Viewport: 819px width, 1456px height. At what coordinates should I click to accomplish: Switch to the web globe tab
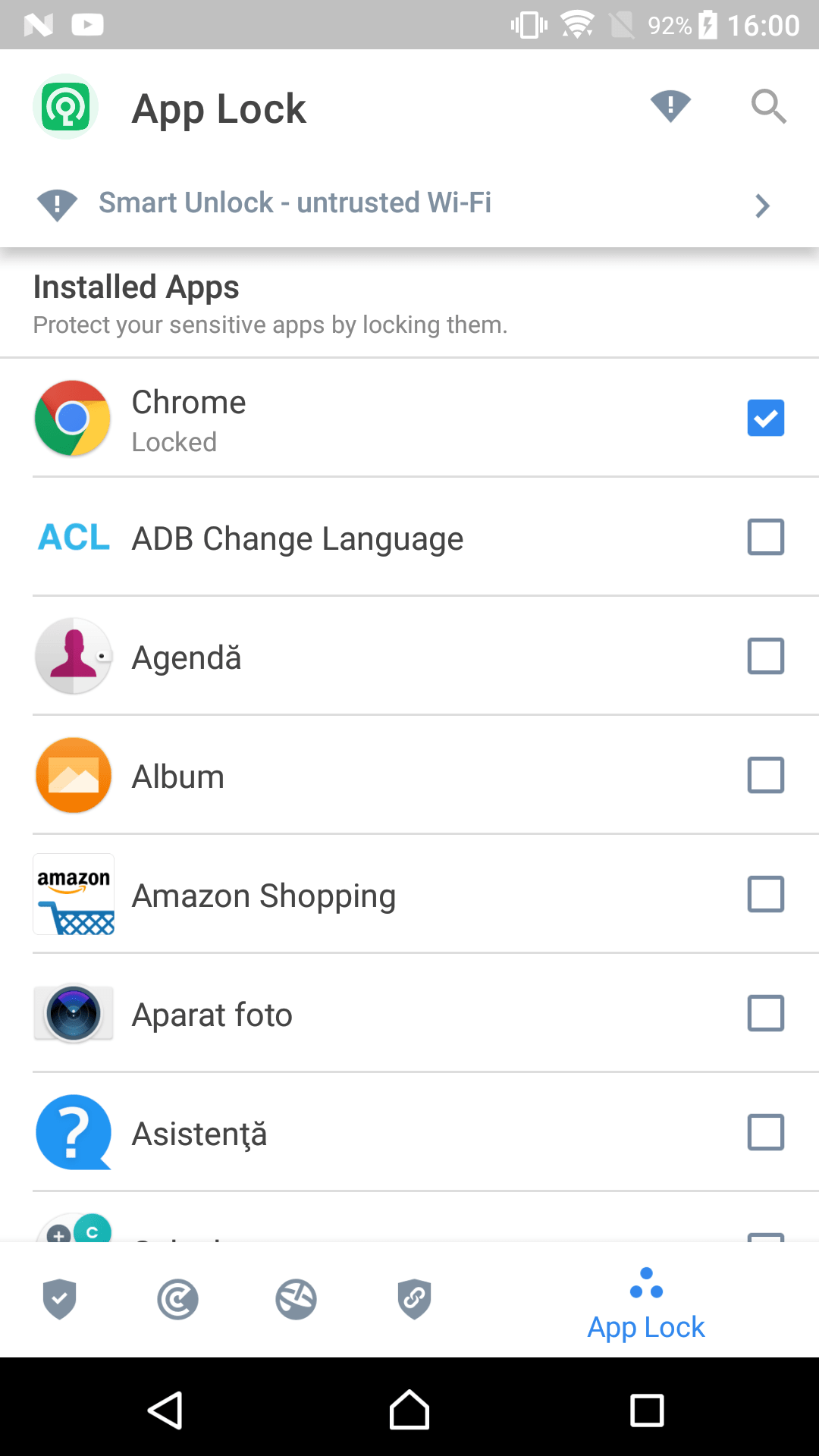[x=296, y=1299]
